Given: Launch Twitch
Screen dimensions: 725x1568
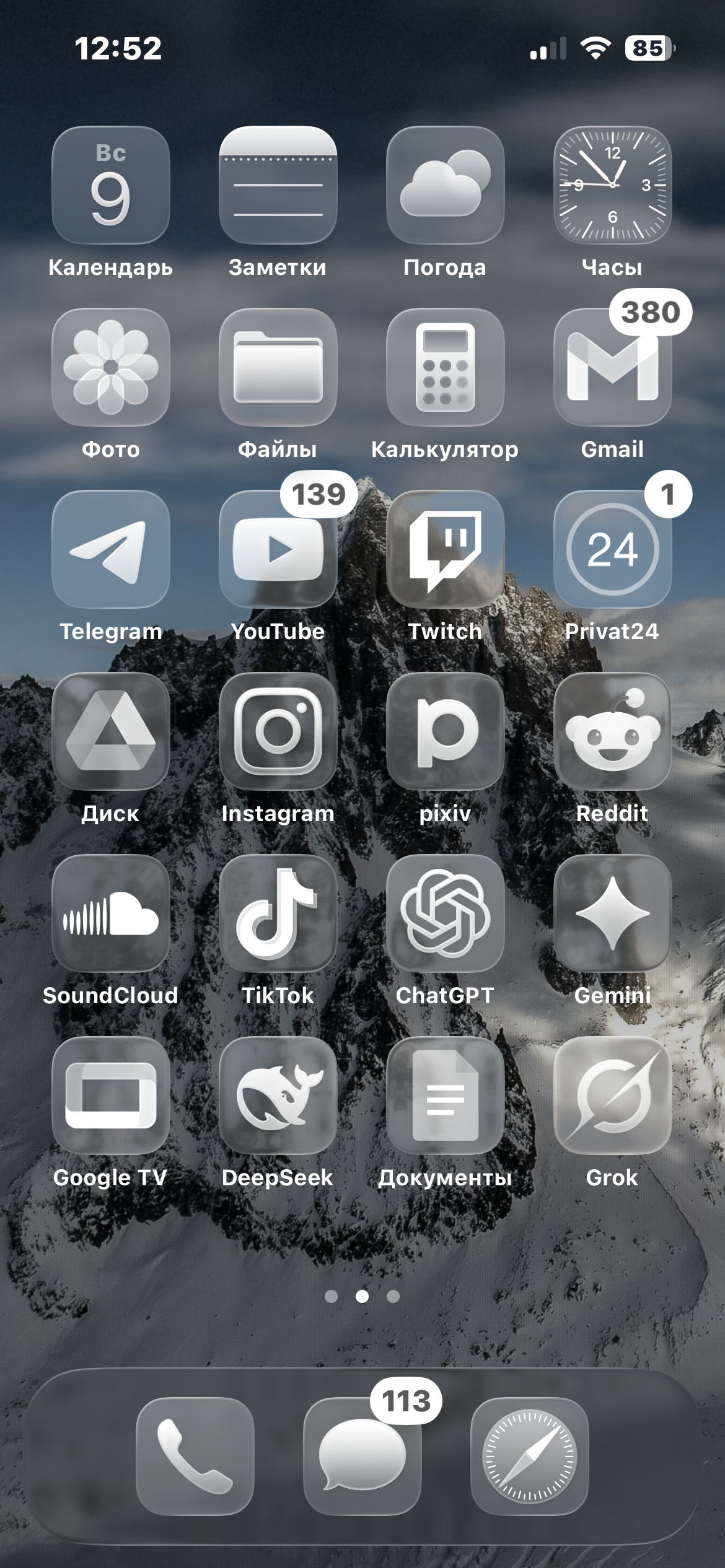Looking at the screenshot, I should click(x=445, y=549).
